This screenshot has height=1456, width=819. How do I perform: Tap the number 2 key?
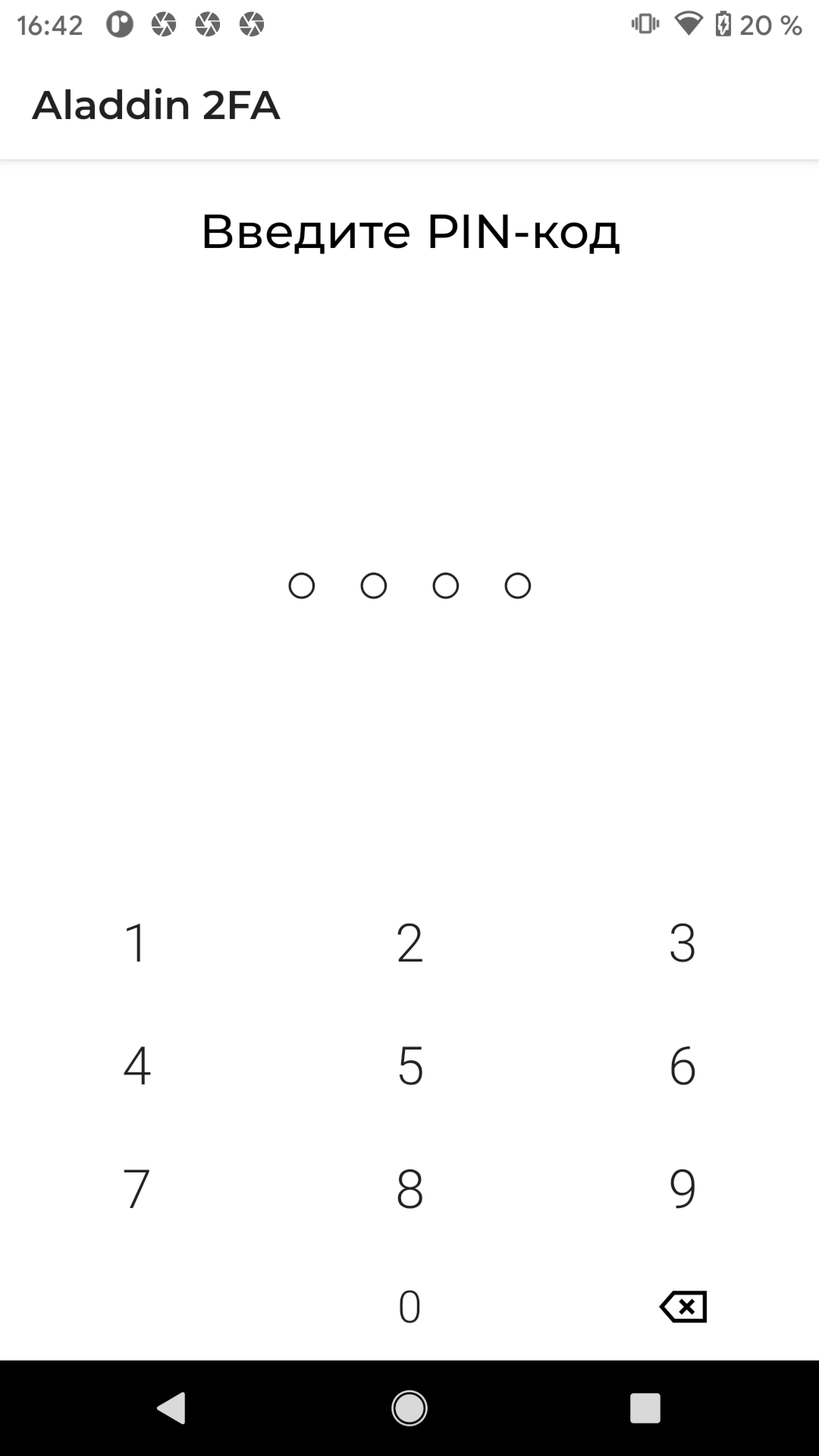409,943
